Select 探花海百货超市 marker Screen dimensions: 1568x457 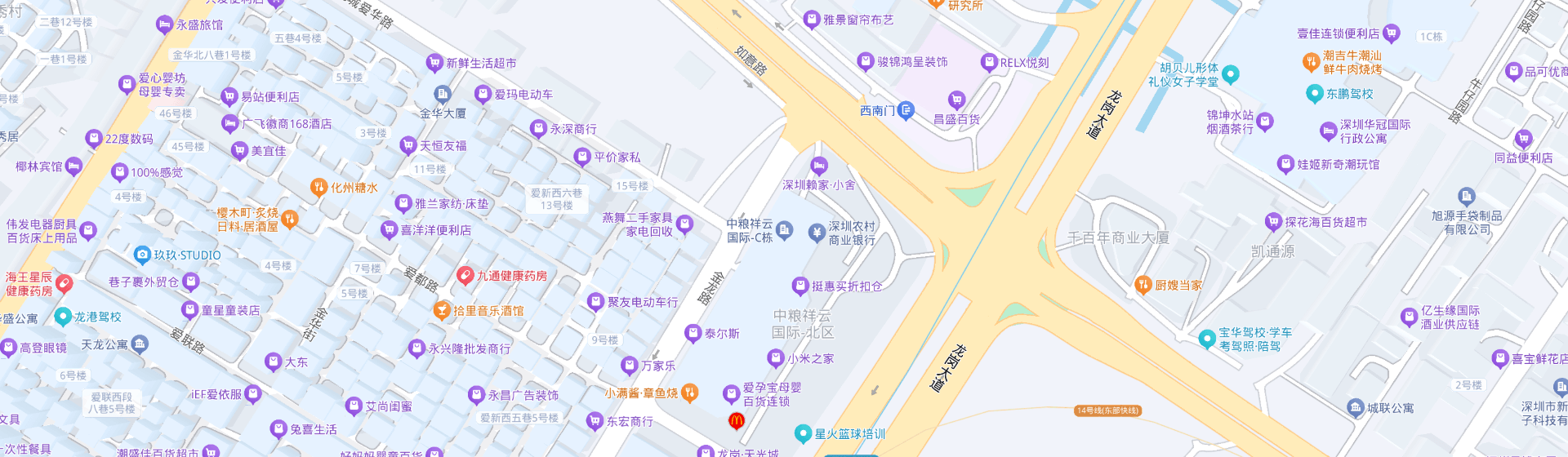tap(1272, 222)
